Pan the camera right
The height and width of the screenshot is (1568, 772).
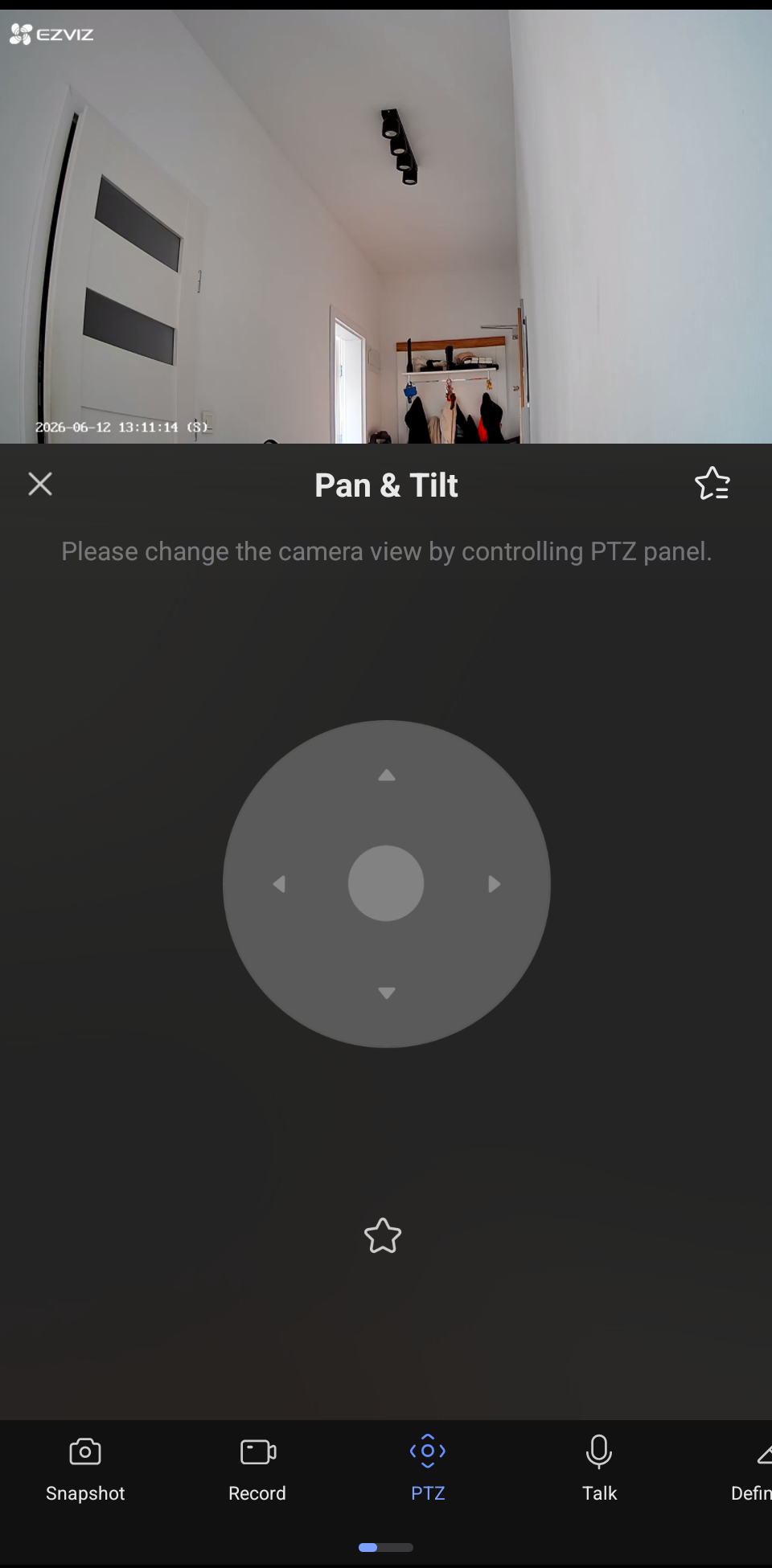[x=494, y=884]
